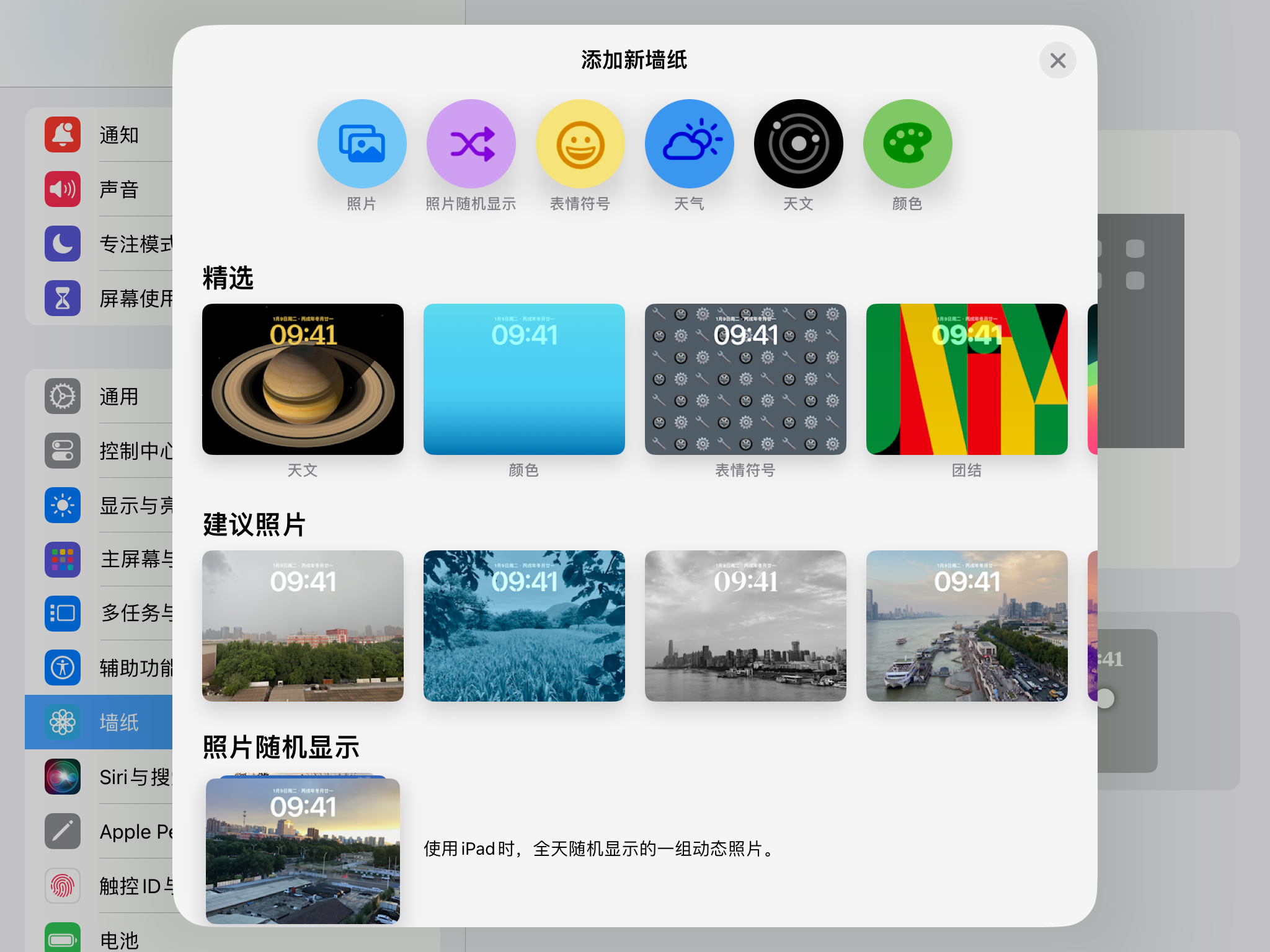The image size is (1270, 952).
Task: Select the featured Saturn 天文 wallpaper
Action: 303,379
